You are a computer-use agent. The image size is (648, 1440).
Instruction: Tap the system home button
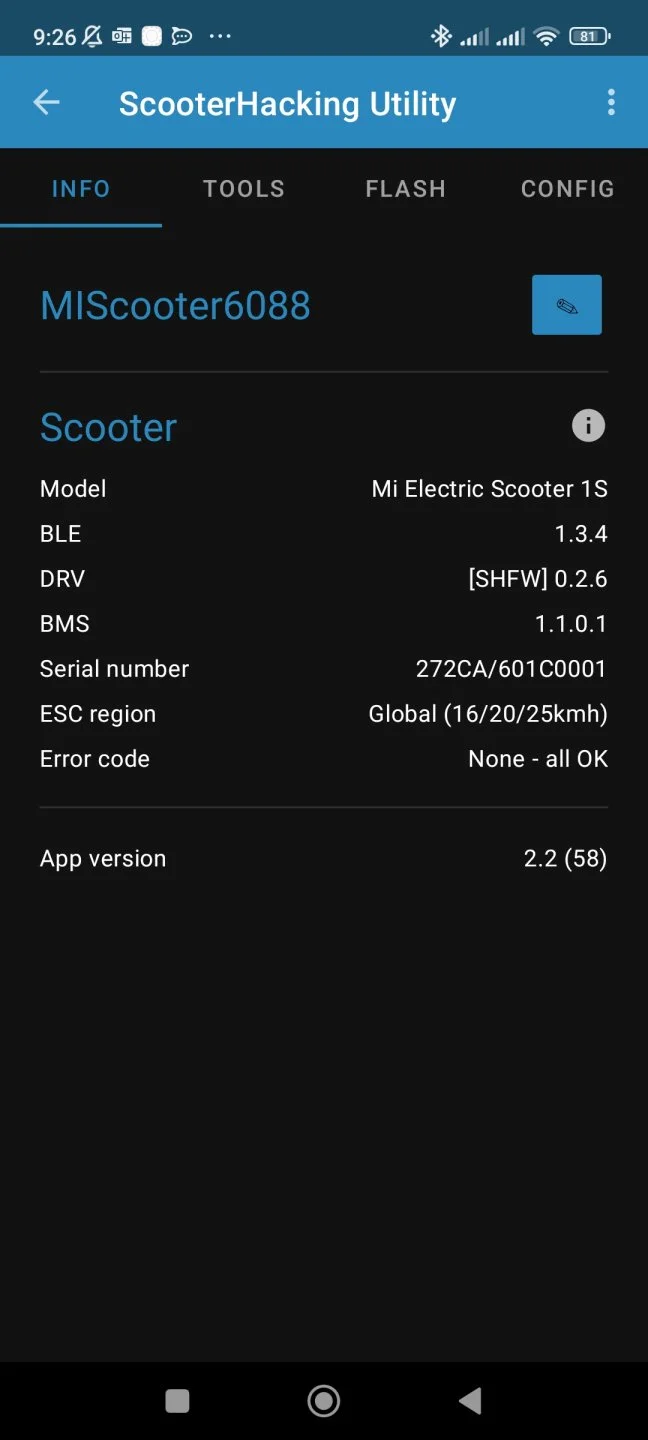[x=324, y=1401]
